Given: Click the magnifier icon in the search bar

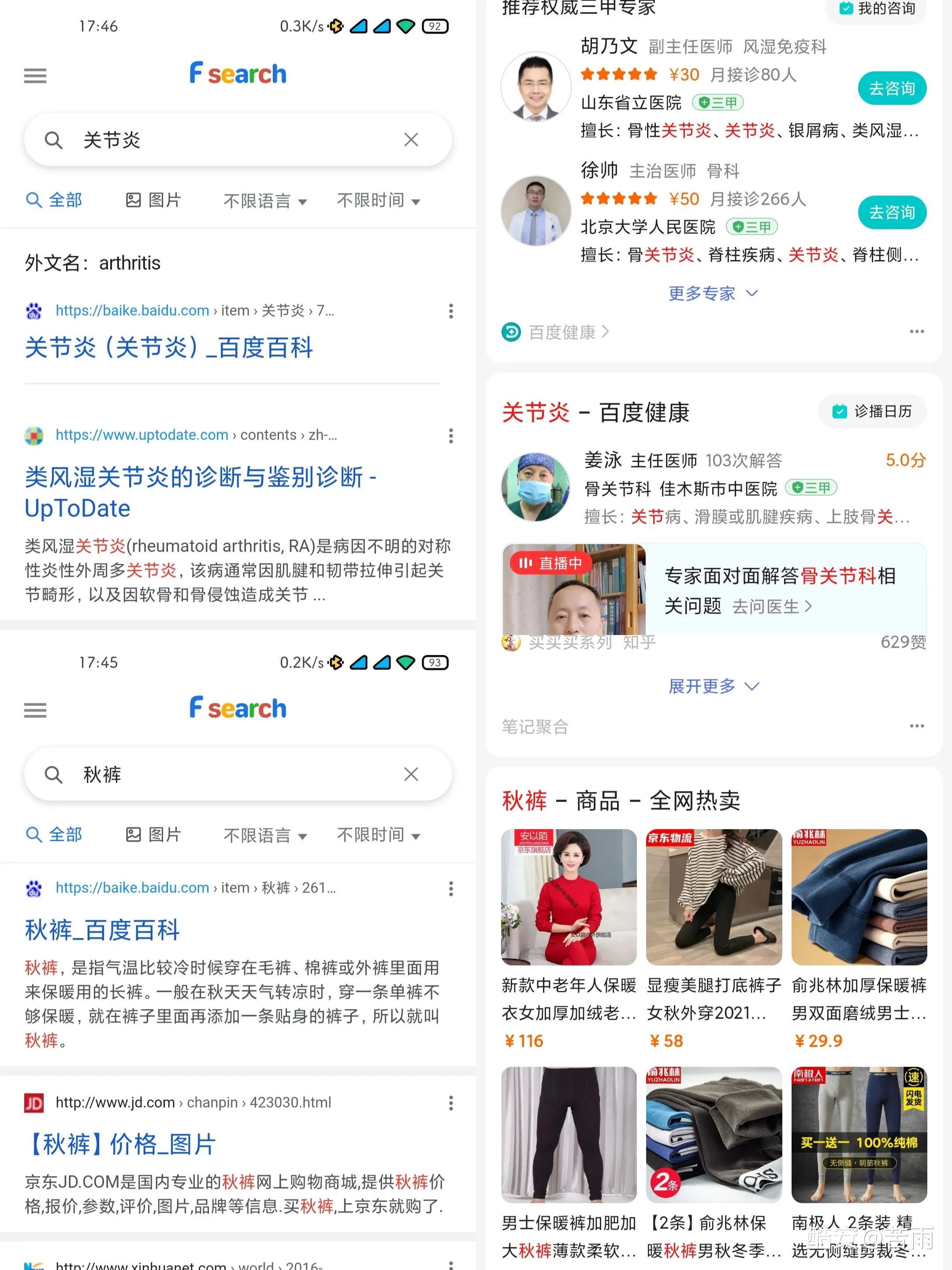Looking at the screenshot, I should (x=53, y=139).
